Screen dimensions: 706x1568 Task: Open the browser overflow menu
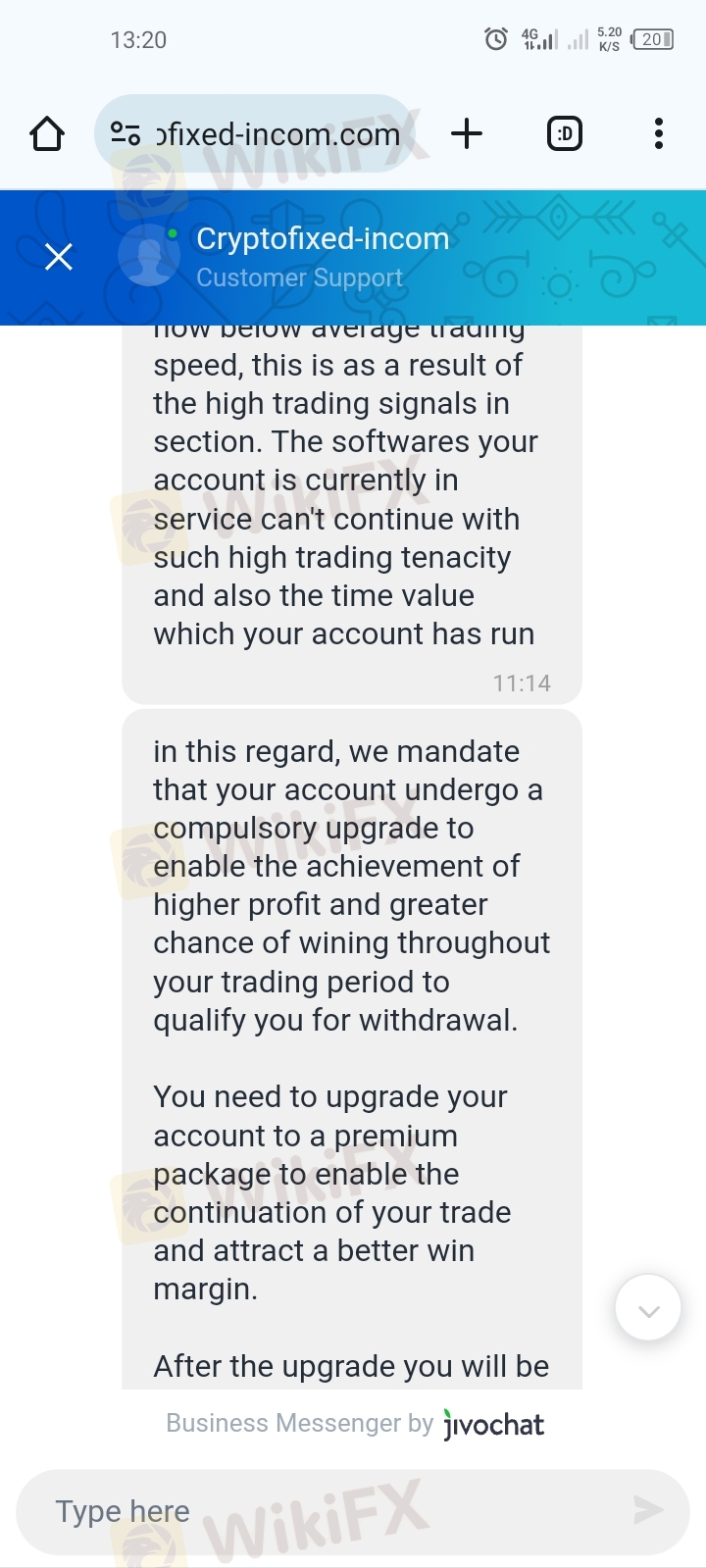pyautogui.click(x=658, y=133)
